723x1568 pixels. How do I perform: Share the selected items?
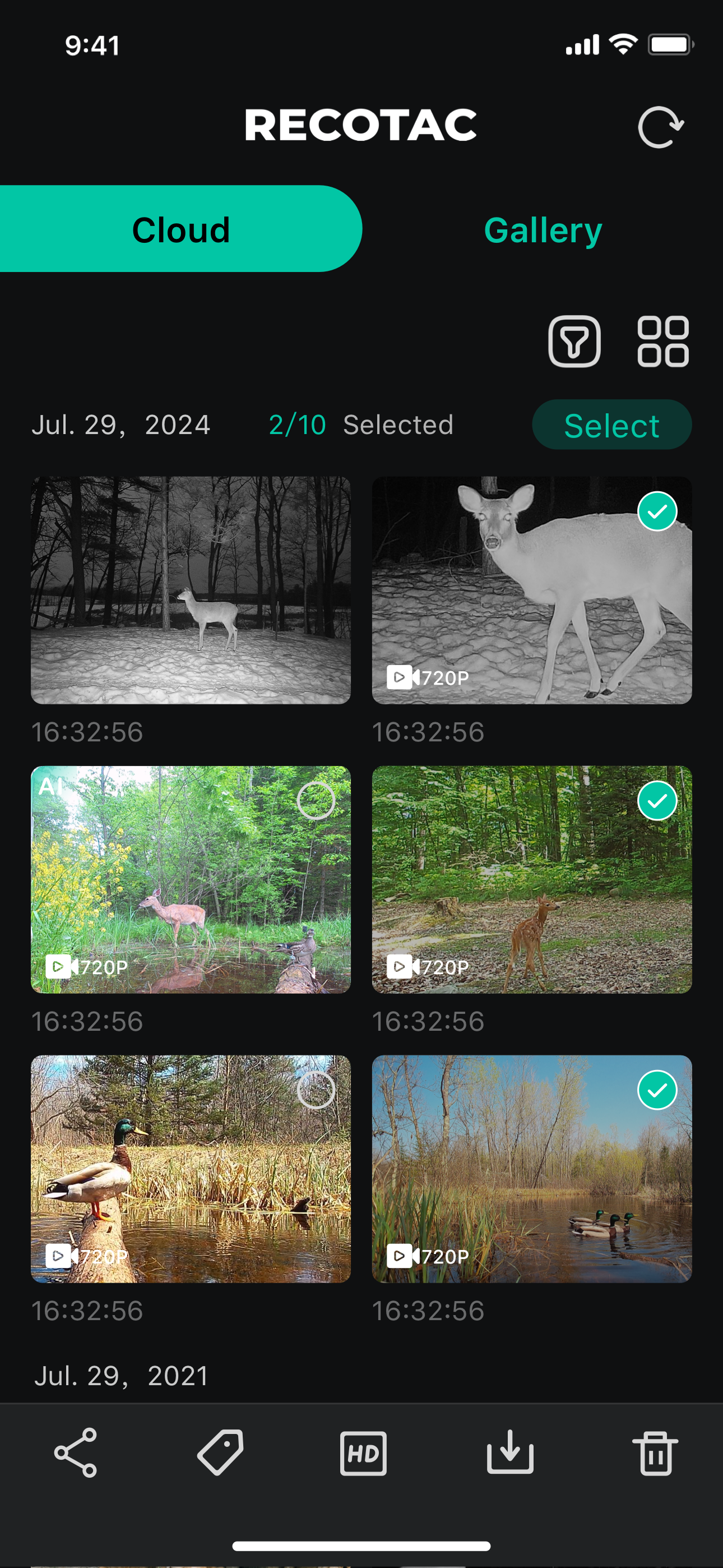[76, 1453]
